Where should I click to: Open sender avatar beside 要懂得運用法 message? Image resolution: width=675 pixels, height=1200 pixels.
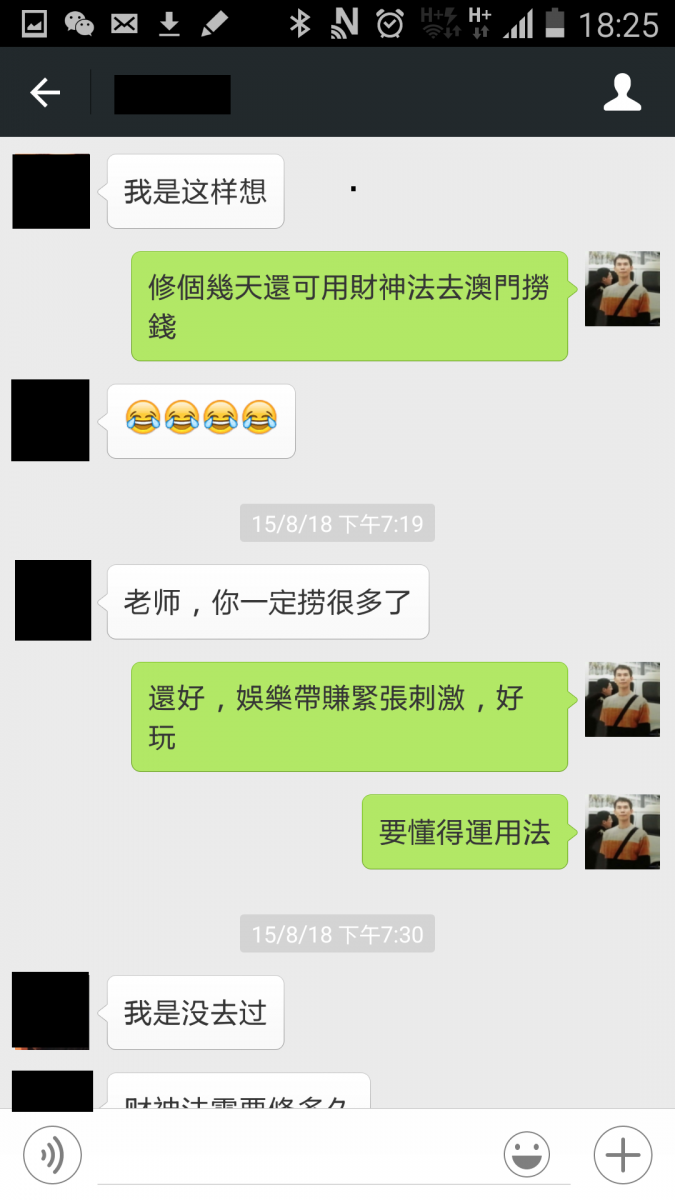[x=622, y=831]
